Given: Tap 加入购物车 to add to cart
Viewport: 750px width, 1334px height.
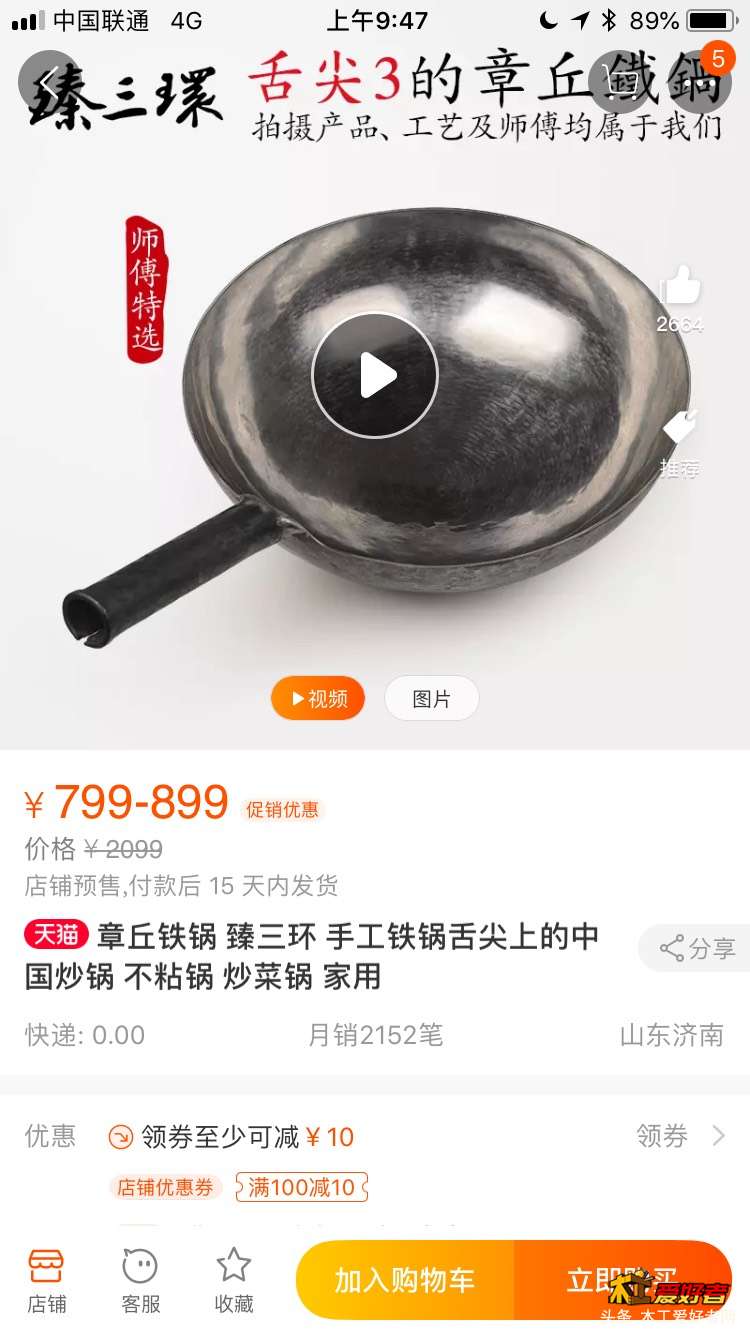Looking at the screenshot, I should 405,1281.
